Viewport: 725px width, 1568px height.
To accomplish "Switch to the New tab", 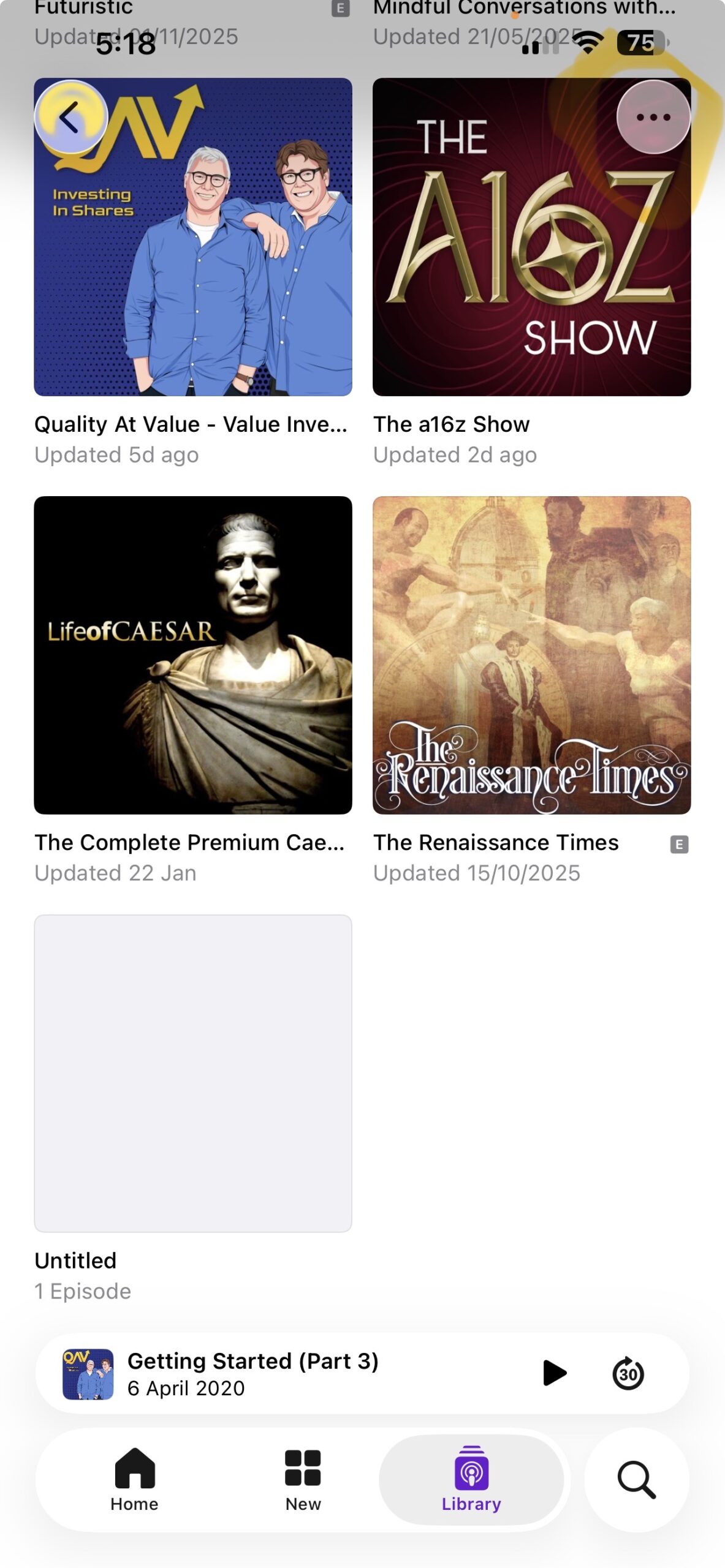I will pyautogui.click(x=303, y=1479).
